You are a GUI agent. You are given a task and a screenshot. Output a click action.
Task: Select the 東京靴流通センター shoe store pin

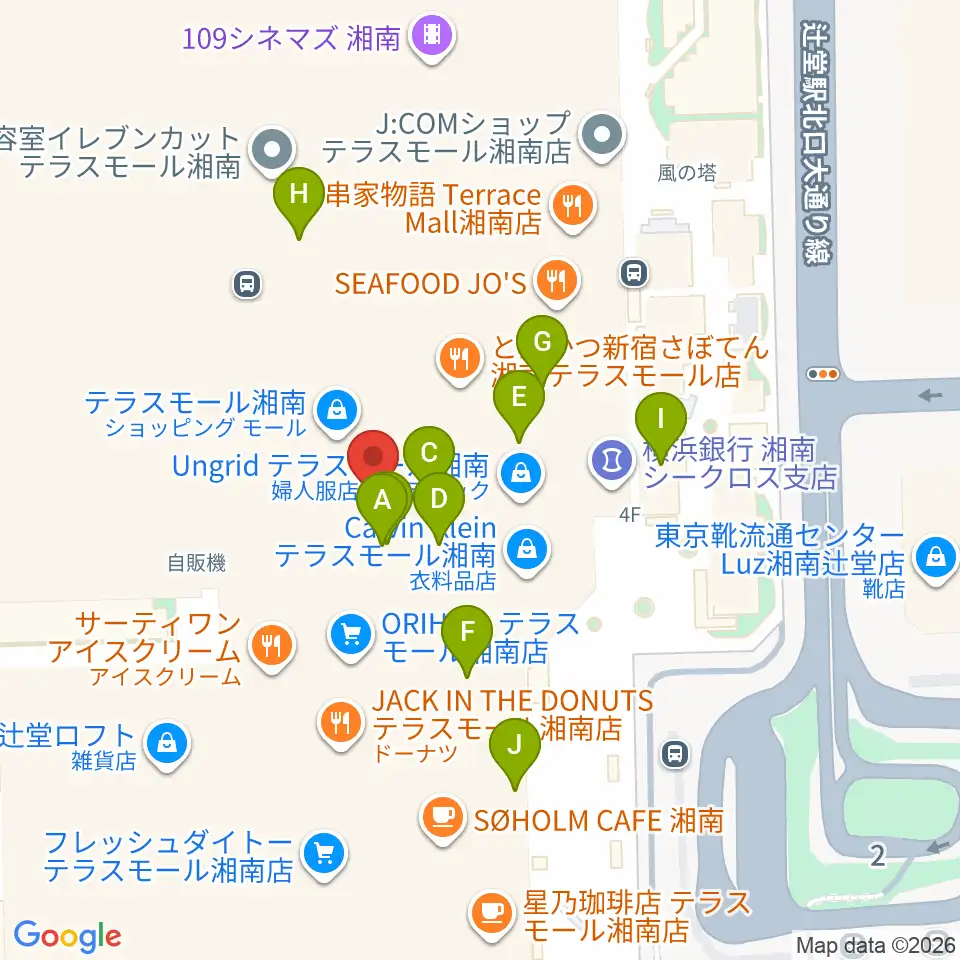936,560
